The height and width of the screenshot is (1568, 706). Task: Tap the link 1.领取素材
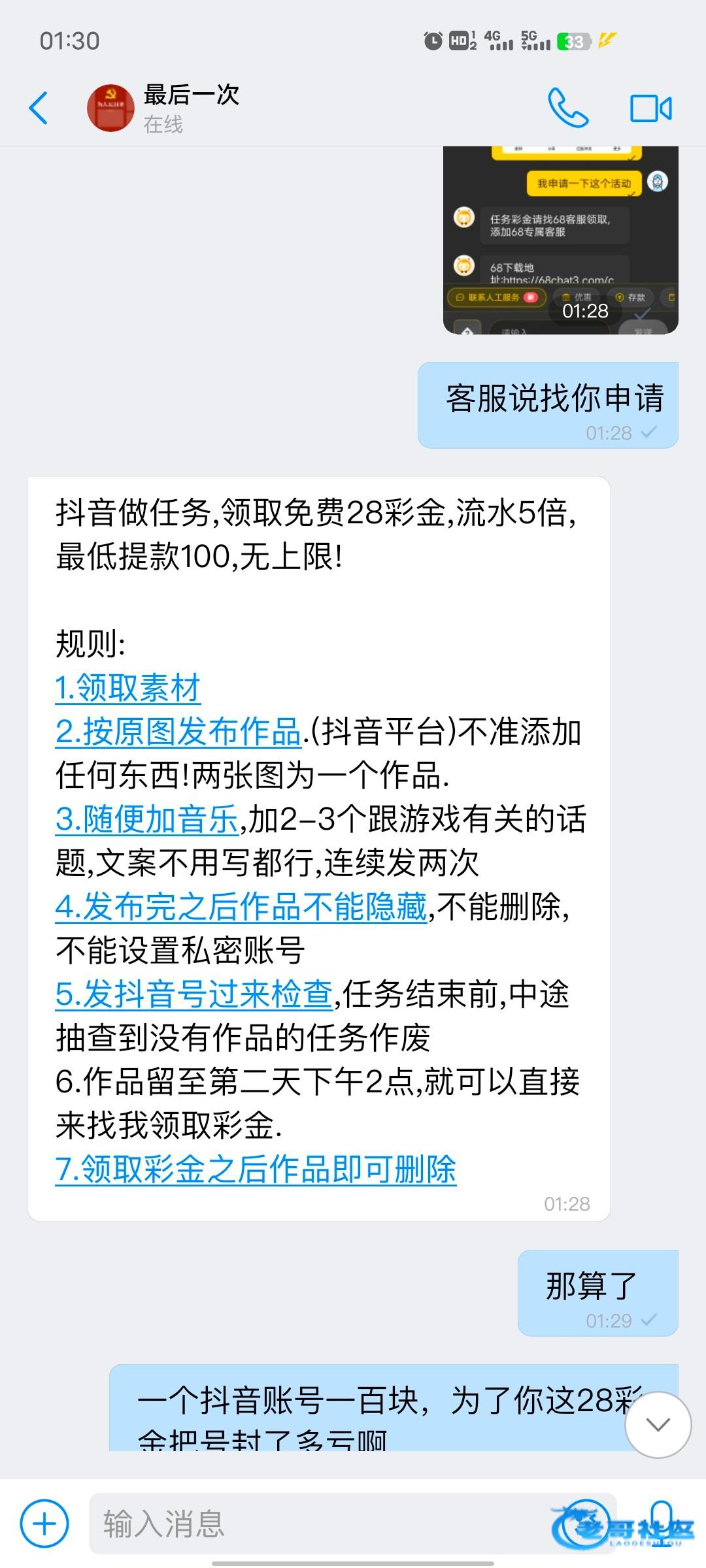(x=128, y=688)
